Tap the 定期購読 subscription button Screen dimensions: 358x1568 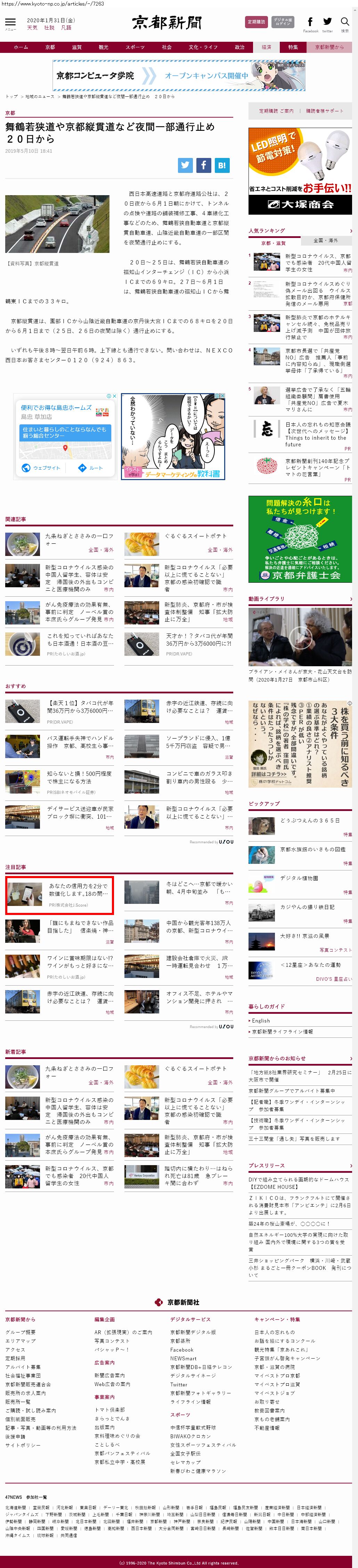[x=256, y=22]
